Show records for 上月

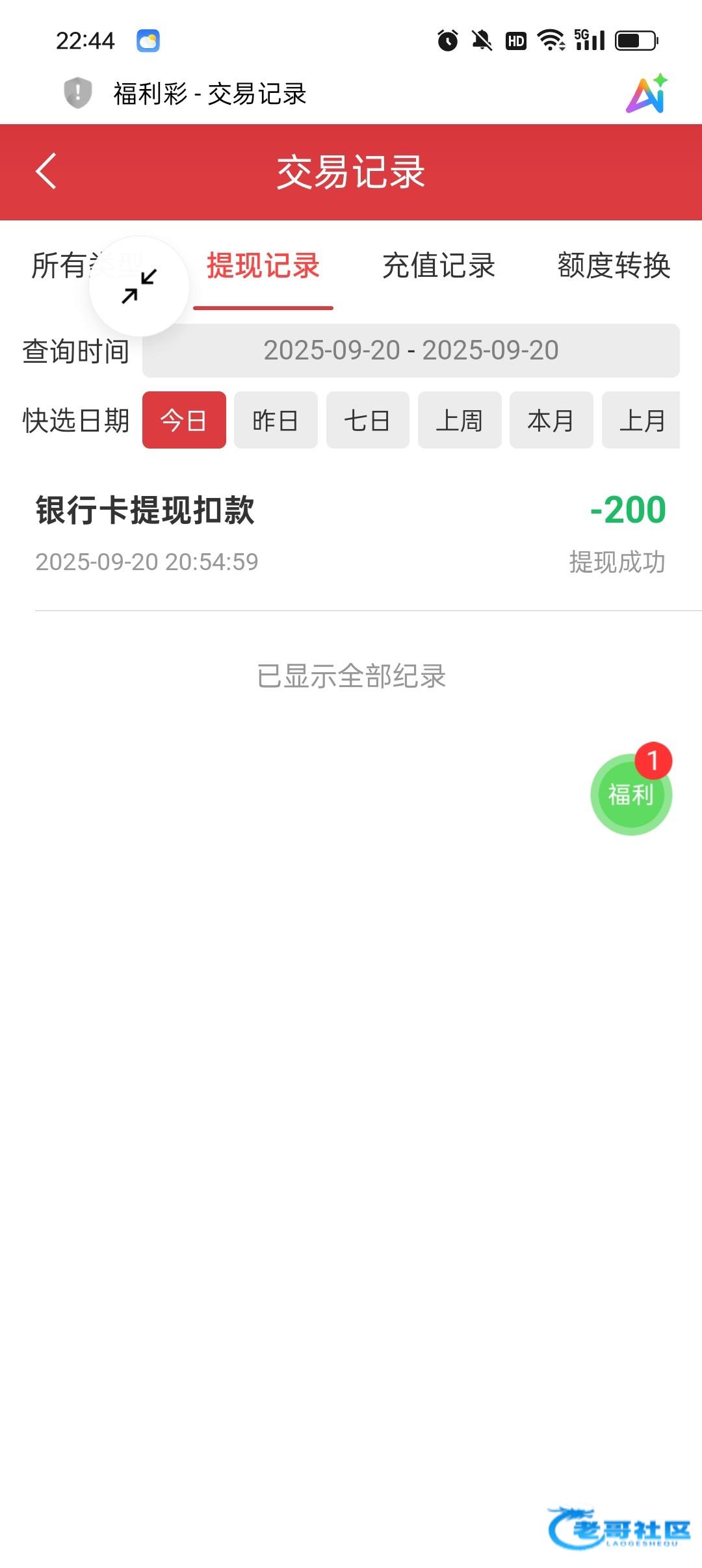pos(642,421)
